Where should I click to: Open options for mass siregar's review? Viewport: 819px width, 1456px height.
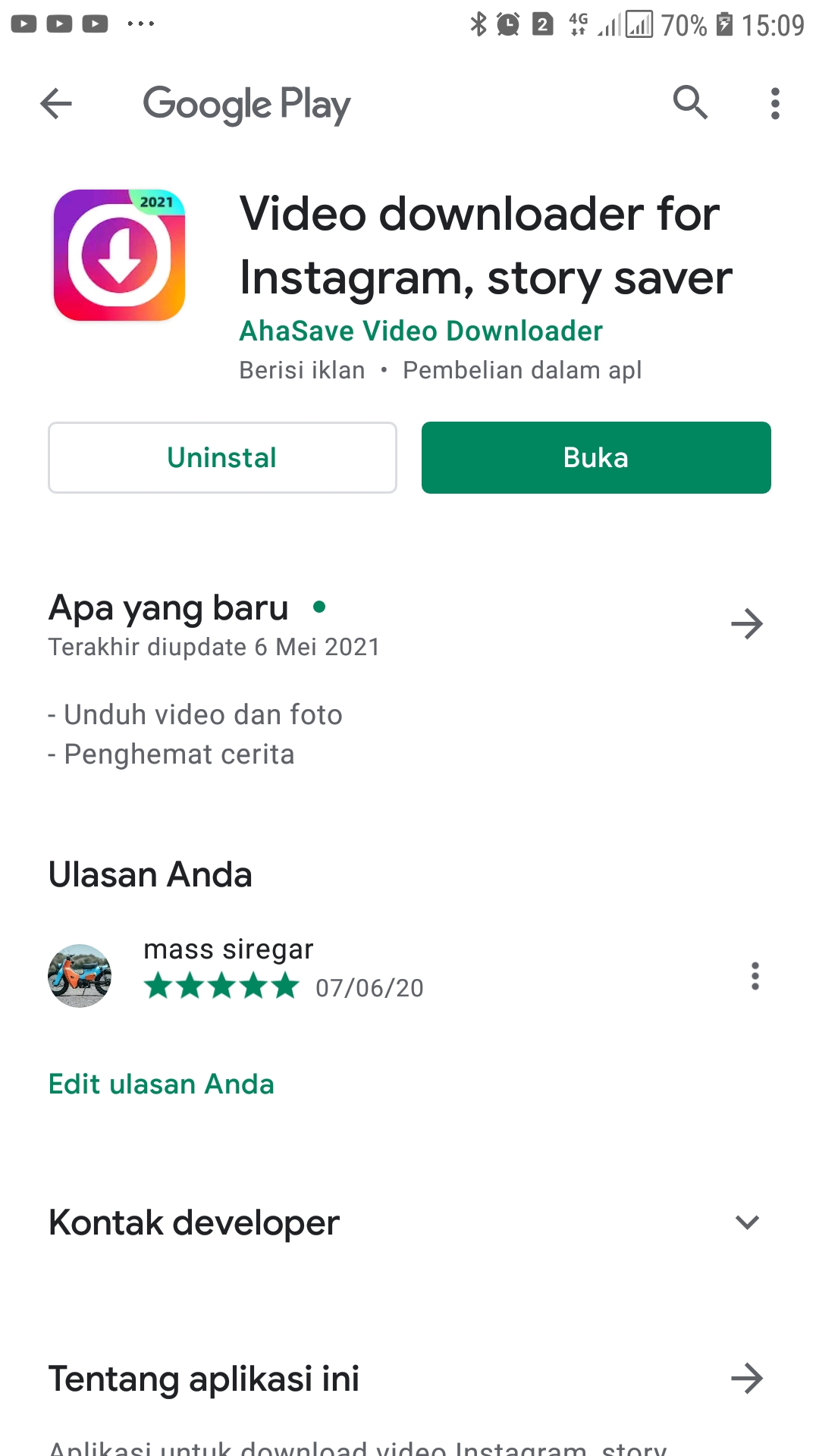tap(755, 976)
